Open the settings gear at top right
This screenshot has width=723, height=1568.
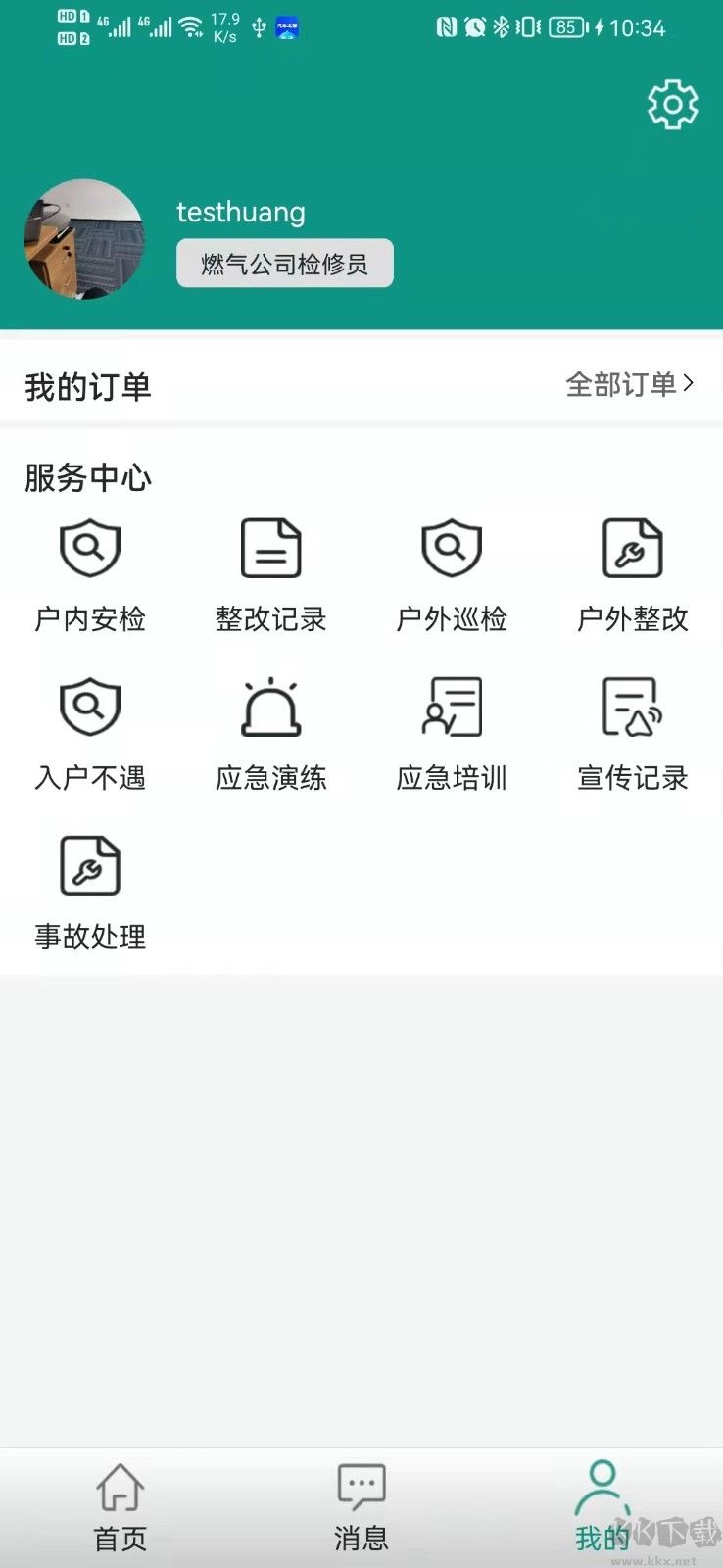pos(672,104)
